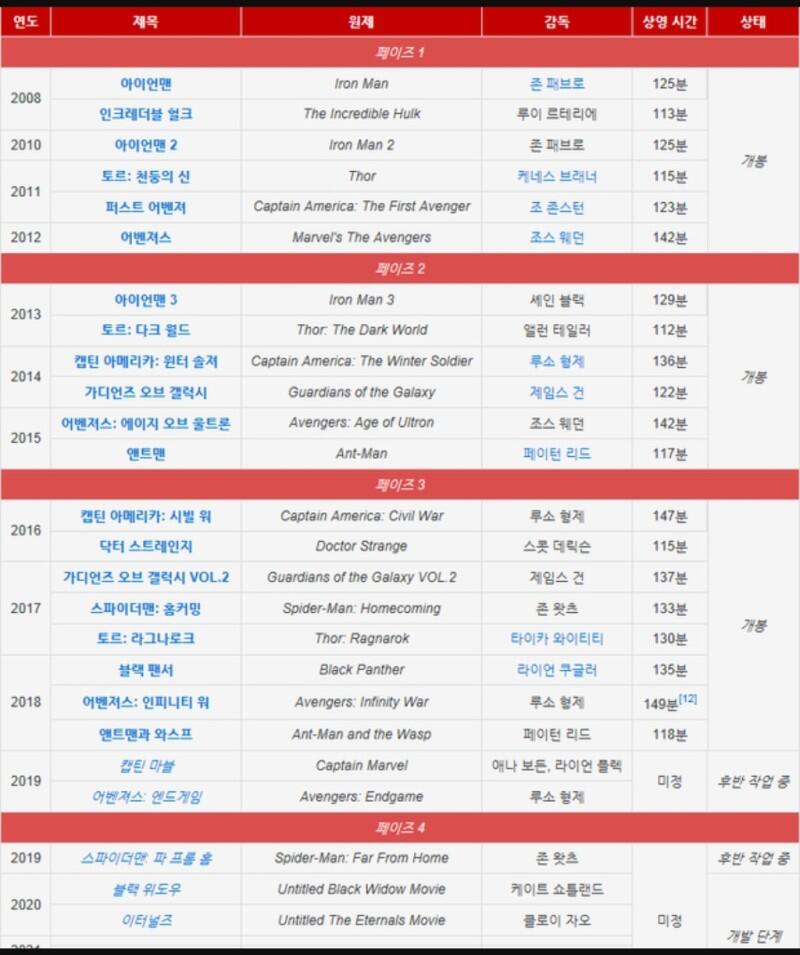This screenshot has width=800, height=955.
Task: Open the 인크레더블 헐크 article link
Action: point(146,114)
